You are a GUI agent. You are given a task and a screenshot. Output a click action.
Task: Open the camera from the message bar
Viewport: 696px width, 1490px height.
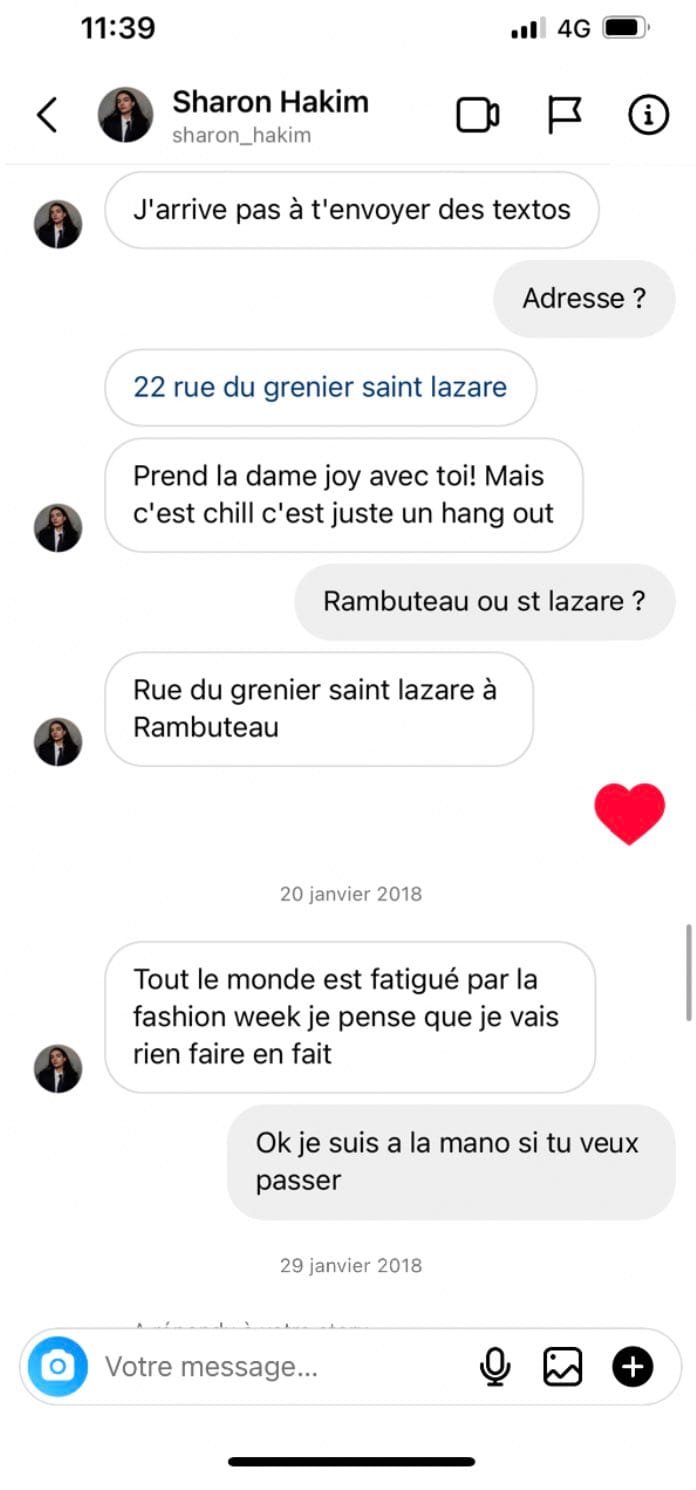click(58, 1366)
